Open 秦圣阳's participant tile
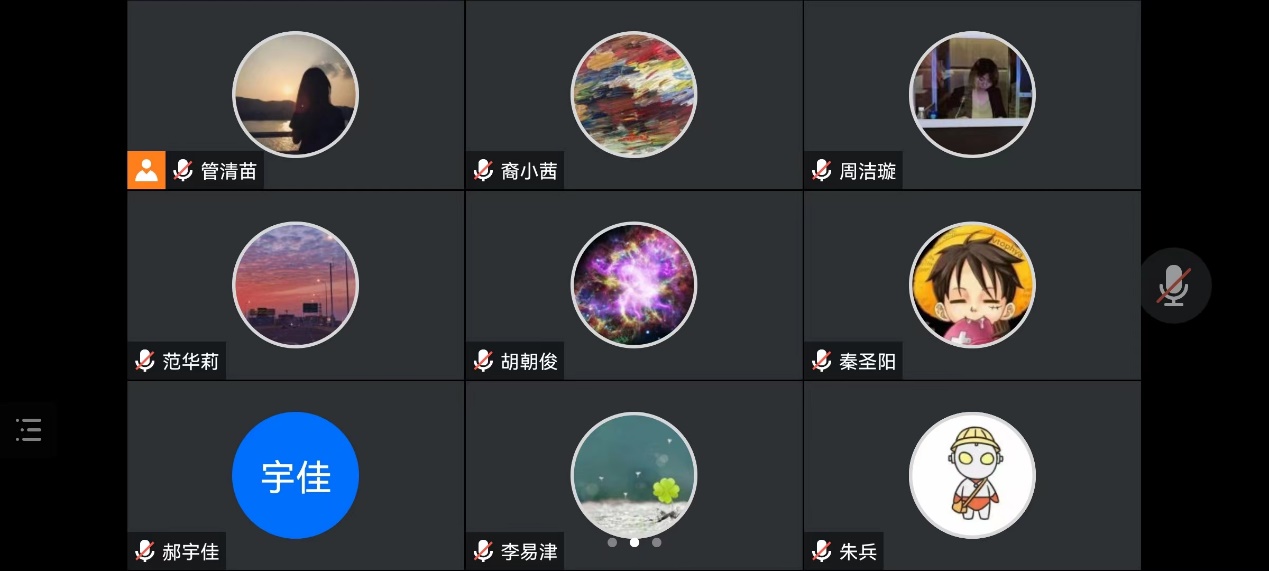The image size is (1269, 571). 971,285
